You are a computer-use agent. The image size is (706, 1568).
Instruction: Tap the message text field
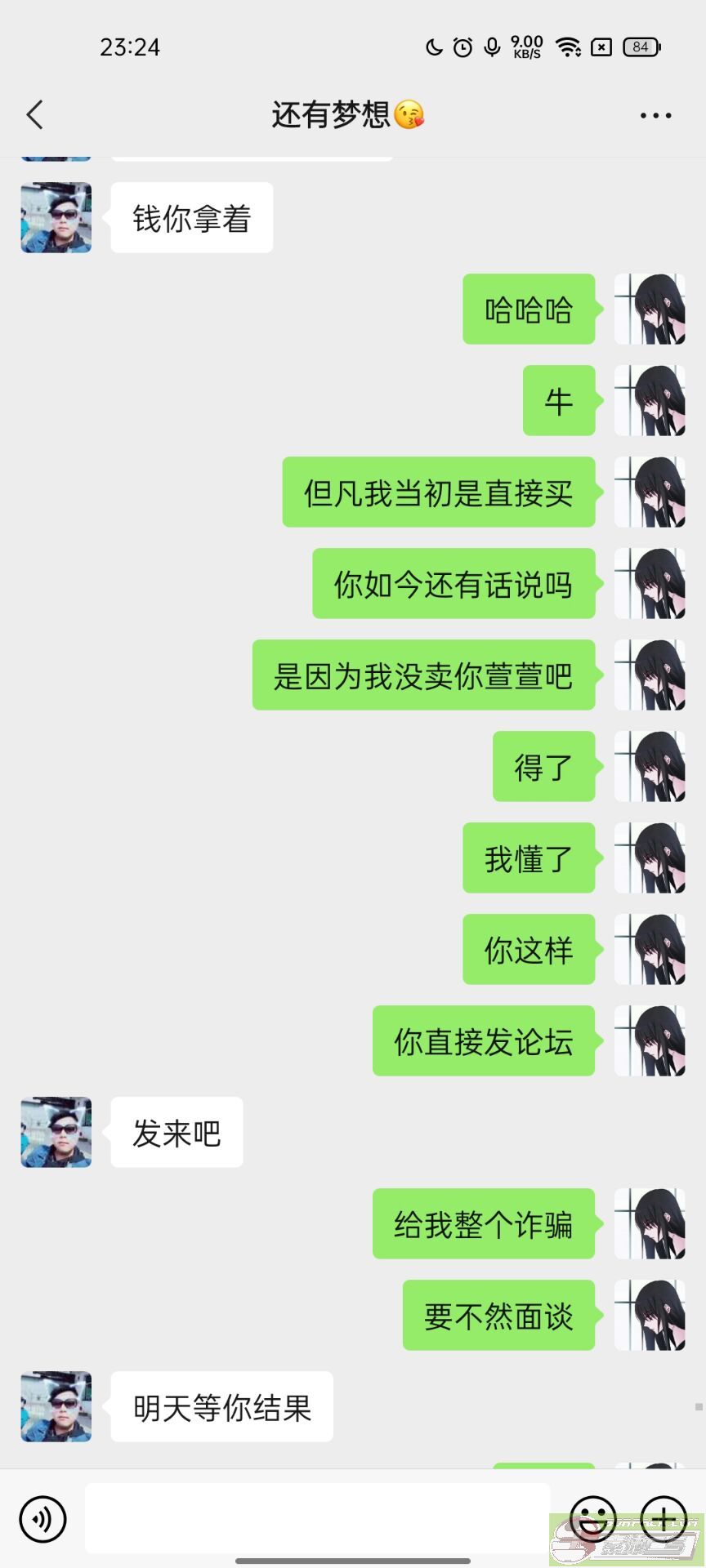click(317, 1519)
